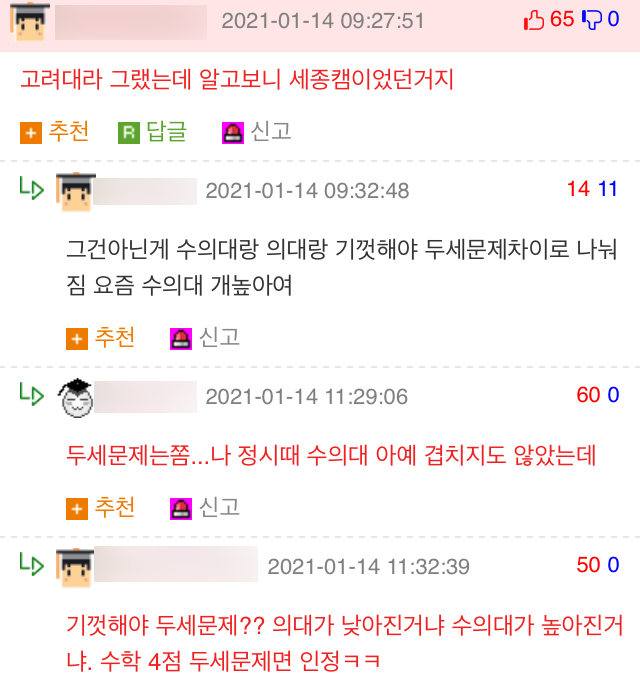Tap 신고 under the 11:29:06 reply

205,508
